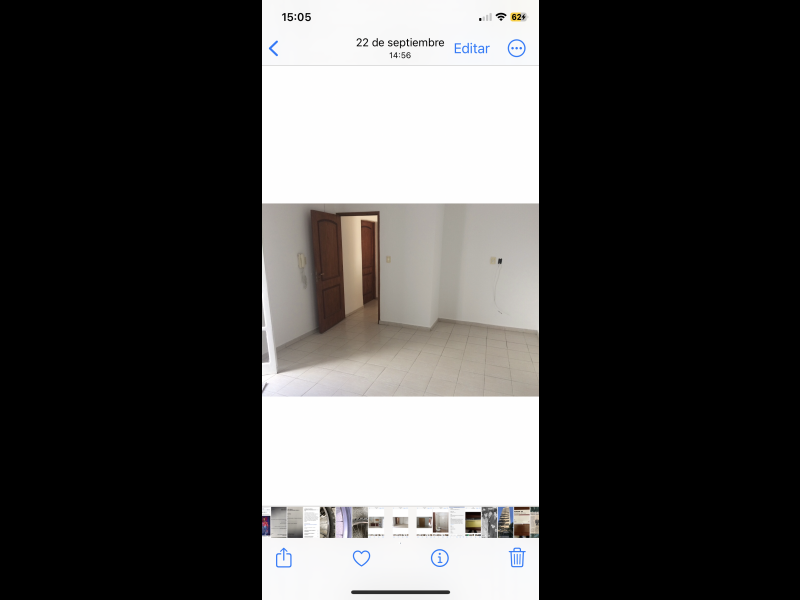This screenshot has height=600, width=800.
Task: Mark the photo as favorite
Action: pos(362,558)
